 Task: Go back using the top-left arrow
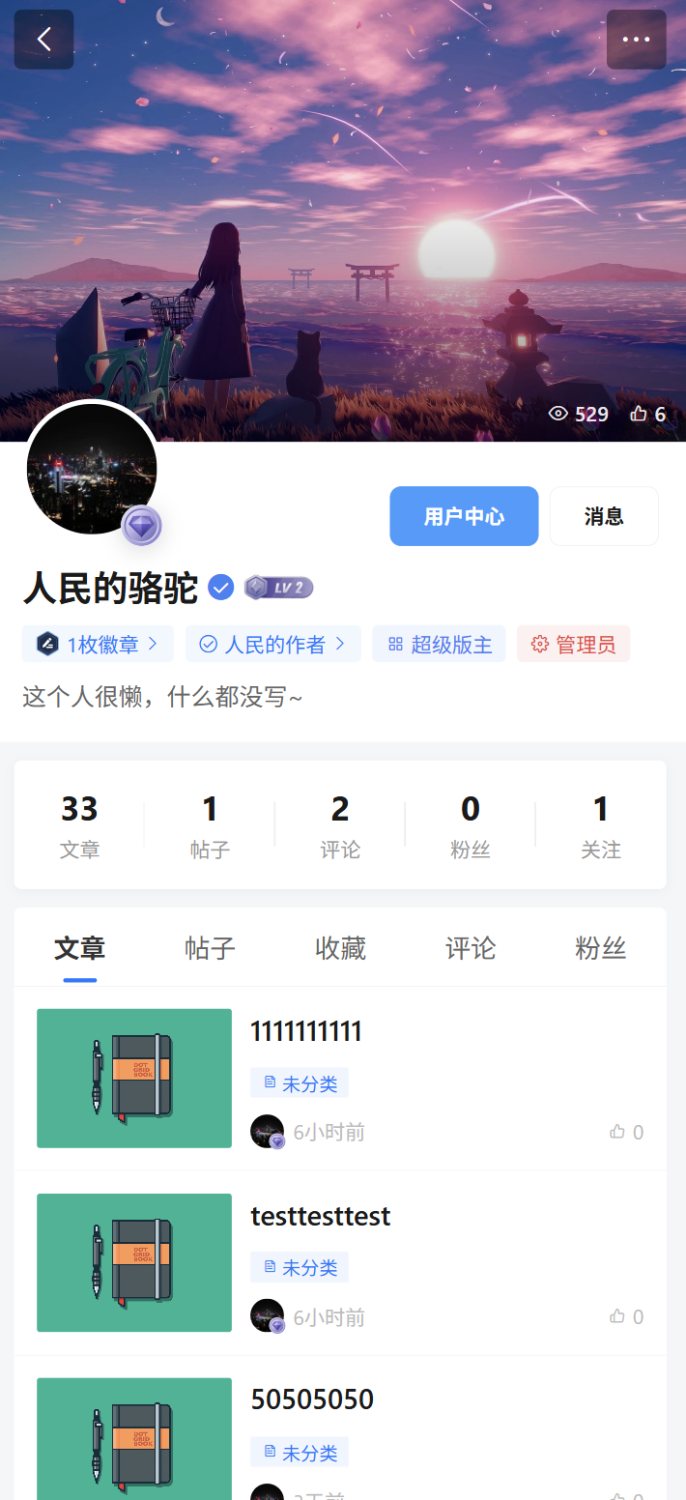coord(43,39)
